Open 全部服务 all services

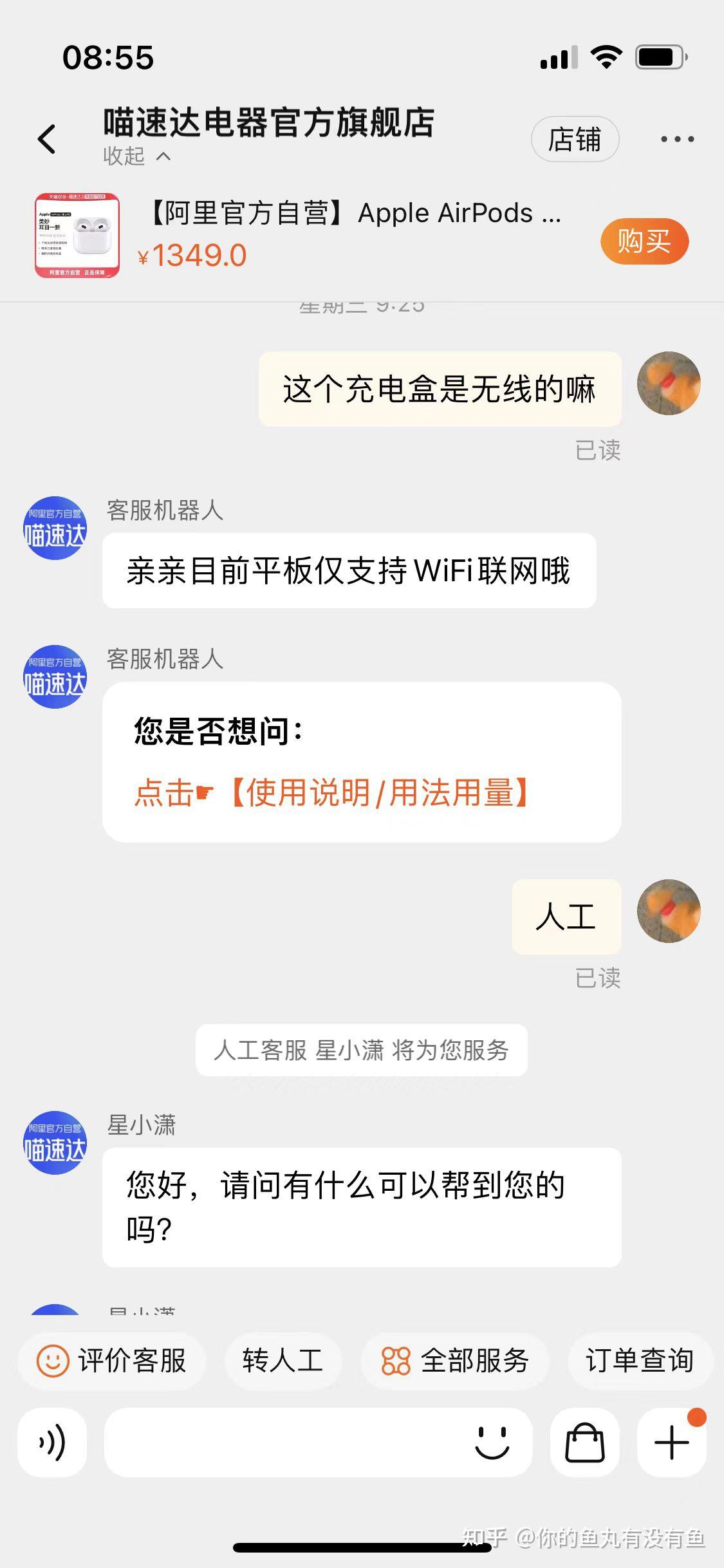[x=455, y=1360]
